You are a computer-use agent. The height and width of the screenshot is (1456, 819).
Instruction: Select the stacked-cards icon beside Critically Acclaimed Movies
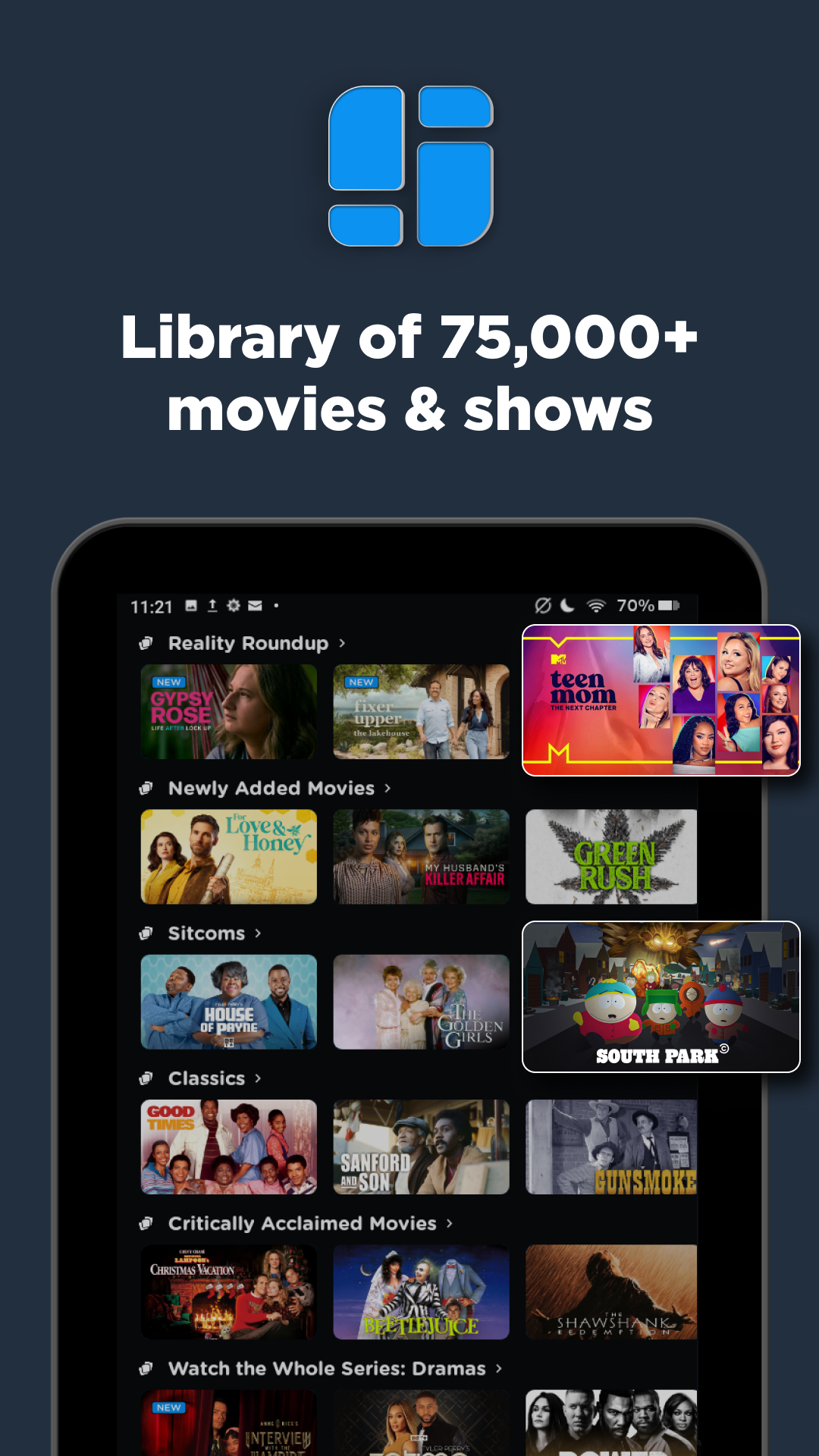(x=146, y=1223)
